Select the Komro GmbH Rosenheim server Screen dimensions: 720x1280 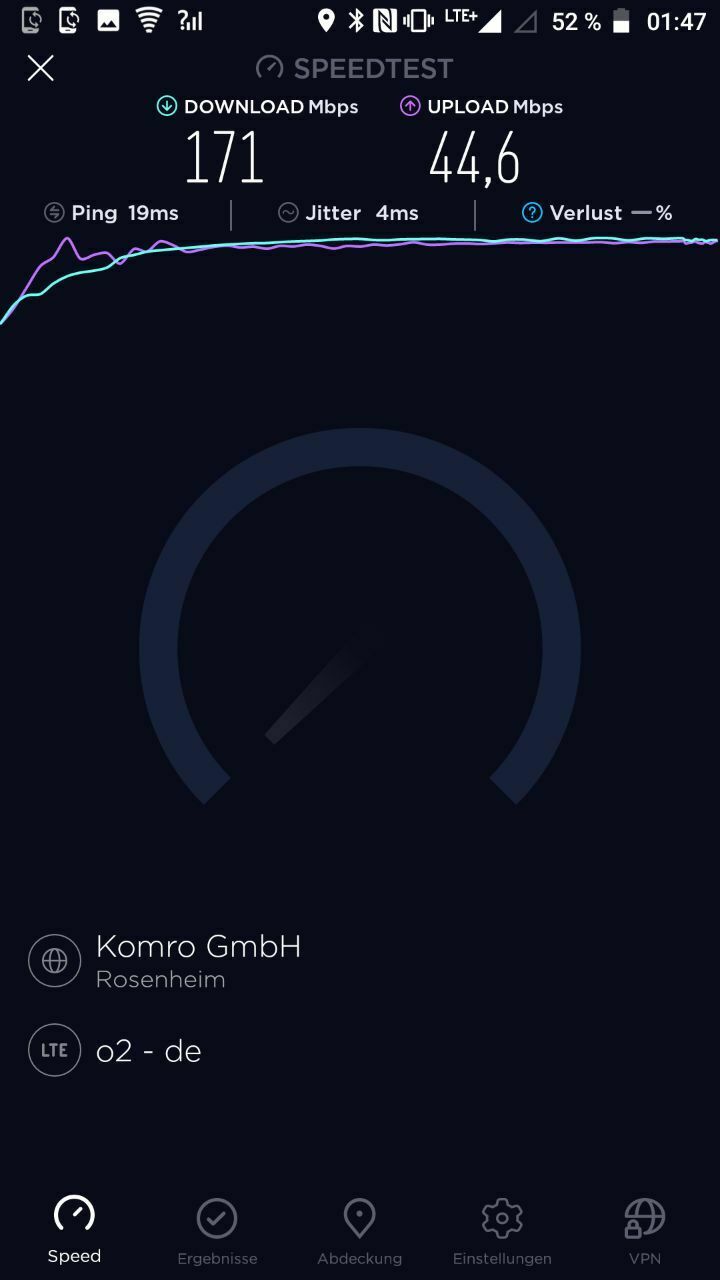click(166, 960)
